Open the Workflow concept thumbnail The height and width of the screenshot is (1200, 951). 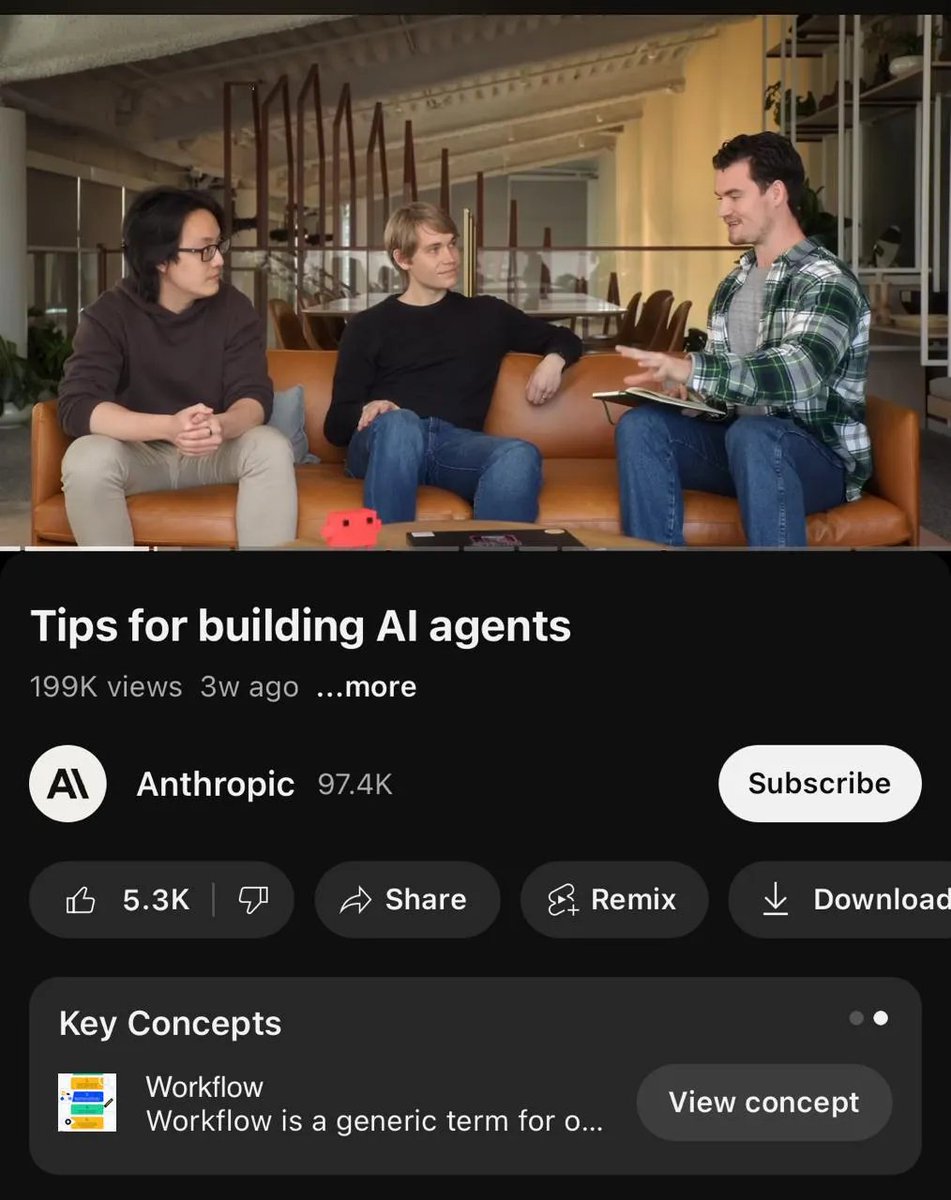[x=87, y=1102]
